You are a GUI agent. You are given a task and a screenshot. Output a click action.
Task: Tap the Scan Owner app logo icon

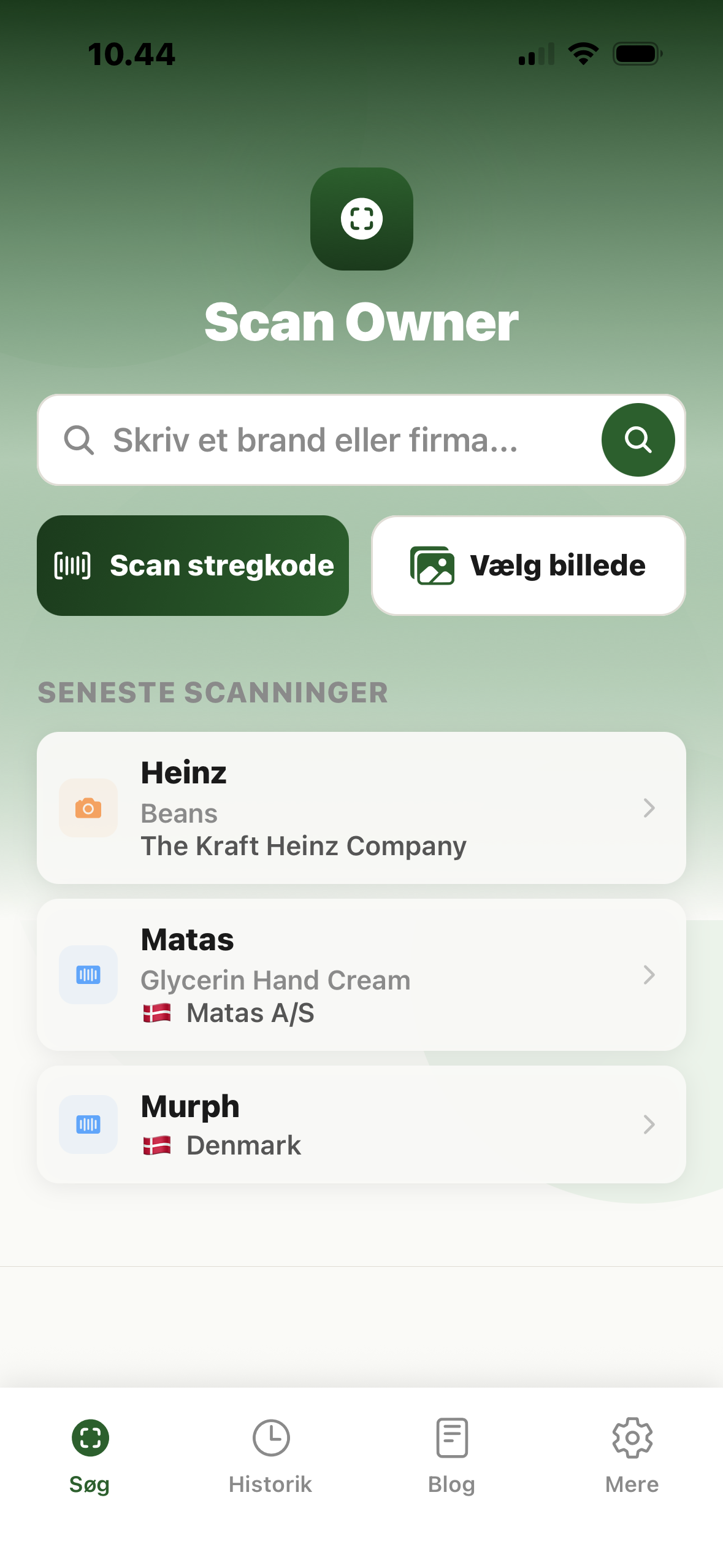[361, 220]
